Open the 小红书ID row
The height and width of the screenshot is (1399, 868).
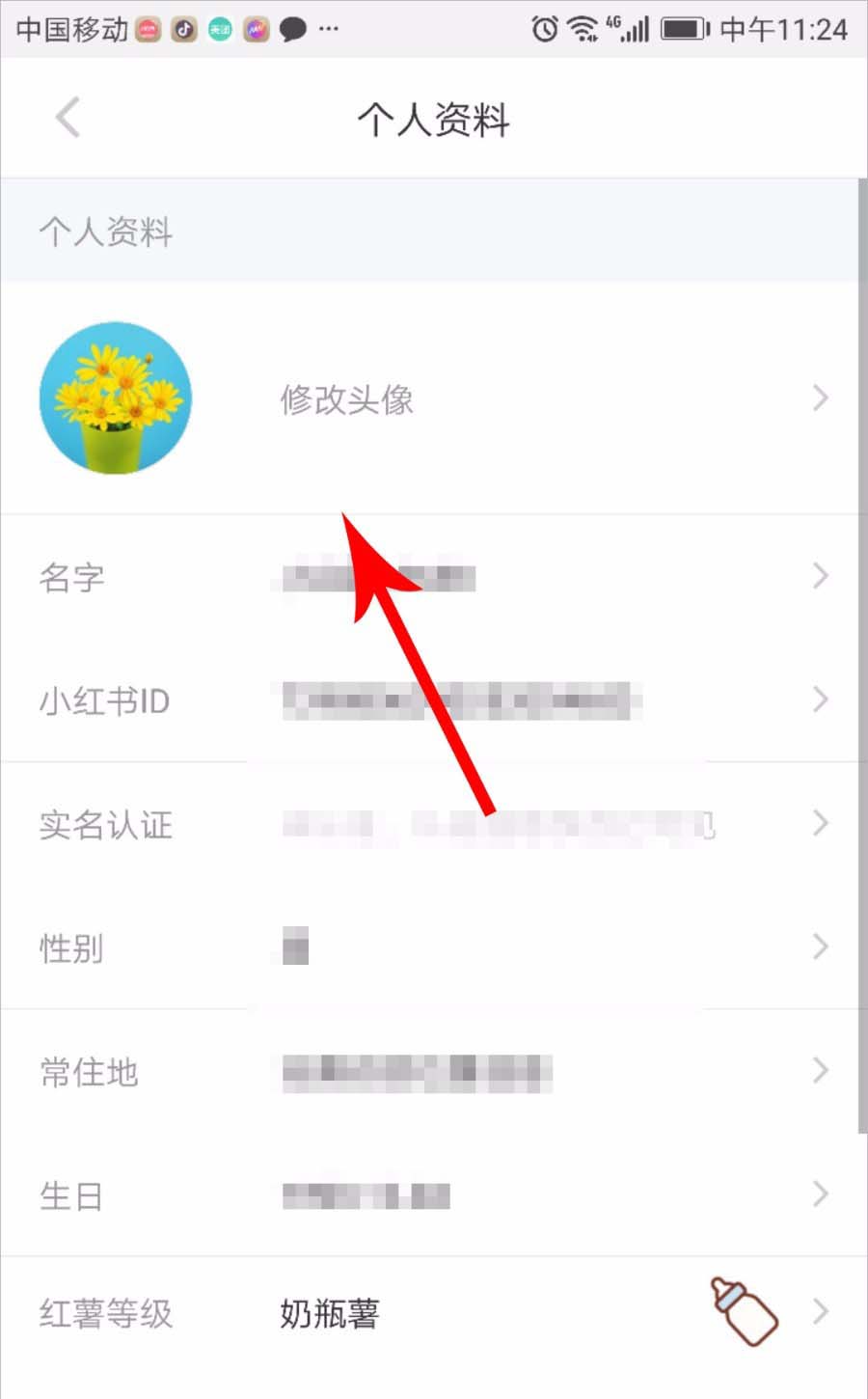(x=434, y=699)
